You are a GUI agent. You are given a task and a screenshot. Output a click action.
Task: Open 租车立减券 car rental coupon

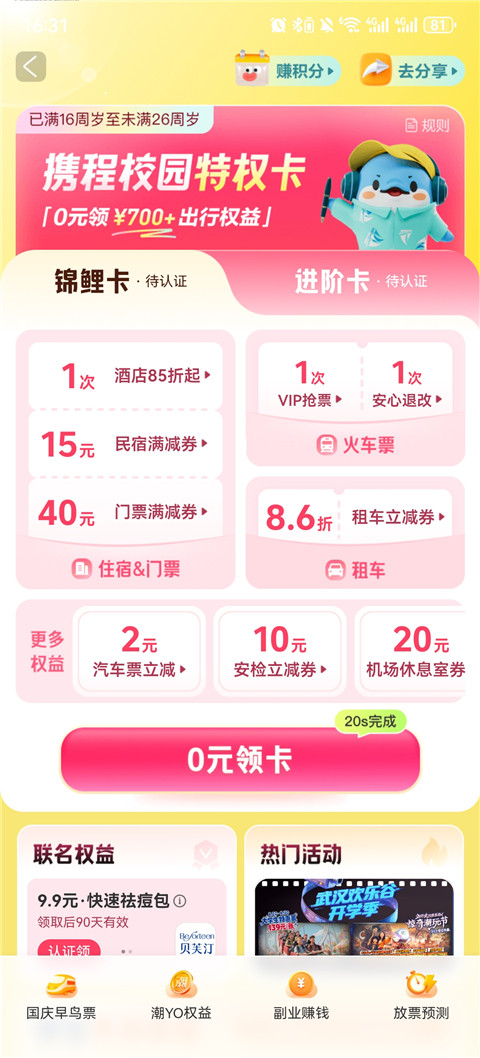(x=355, y=518)
